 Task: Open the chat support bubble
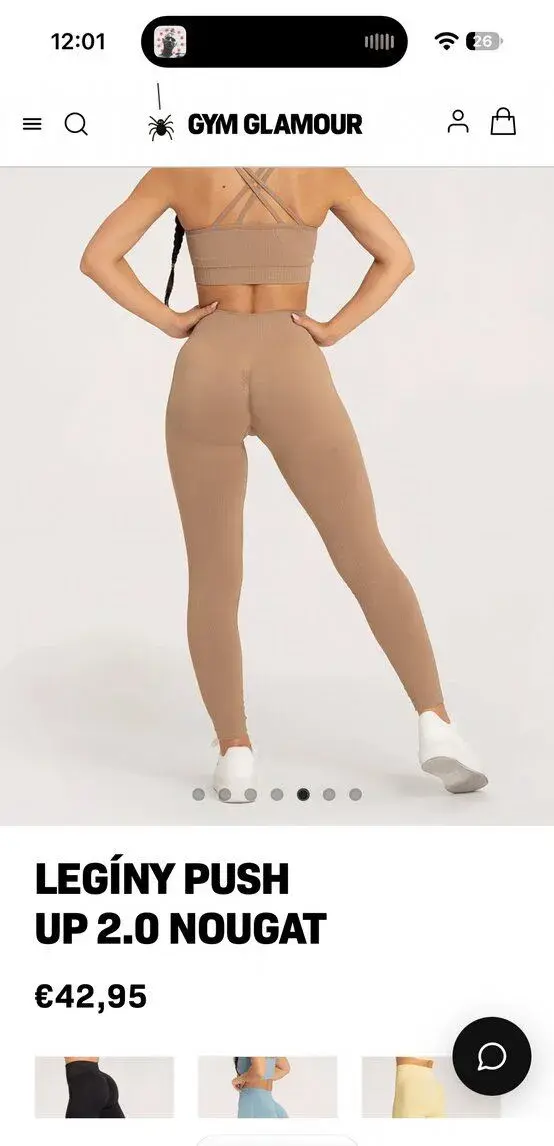492,1055
